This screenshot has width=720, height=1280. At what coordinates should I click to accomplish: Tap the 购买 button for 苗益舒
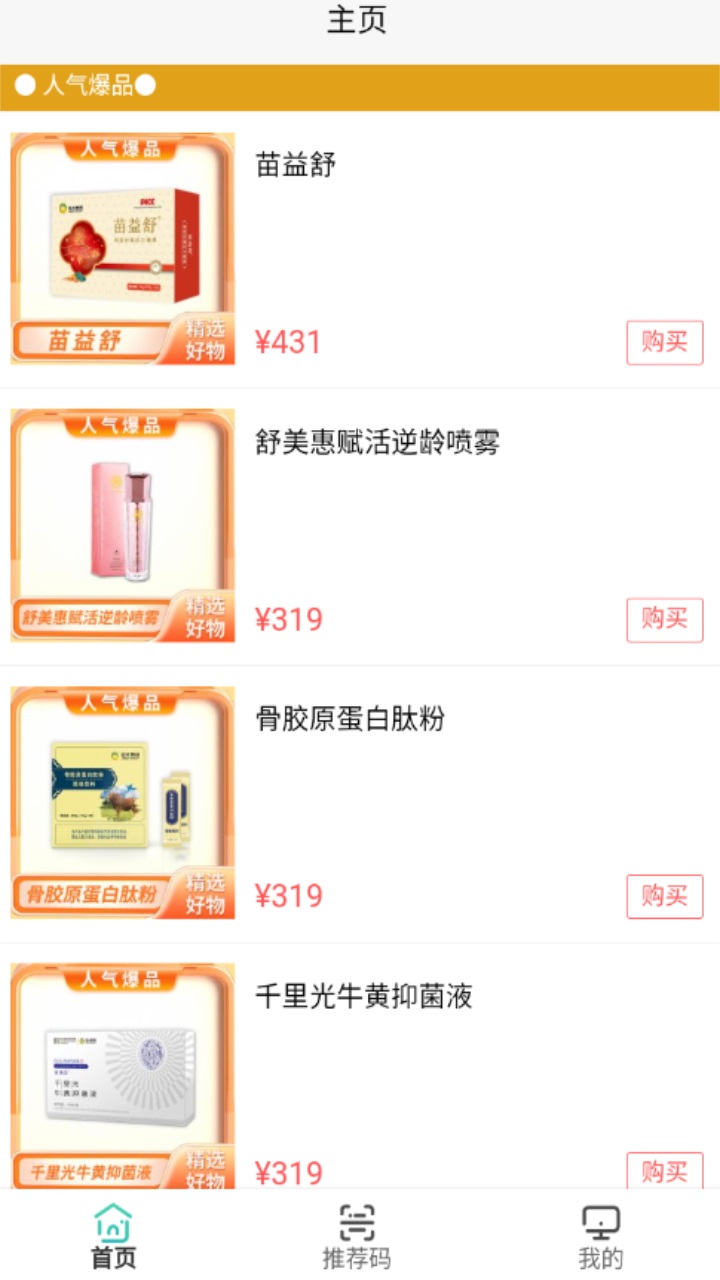point(664,342)
